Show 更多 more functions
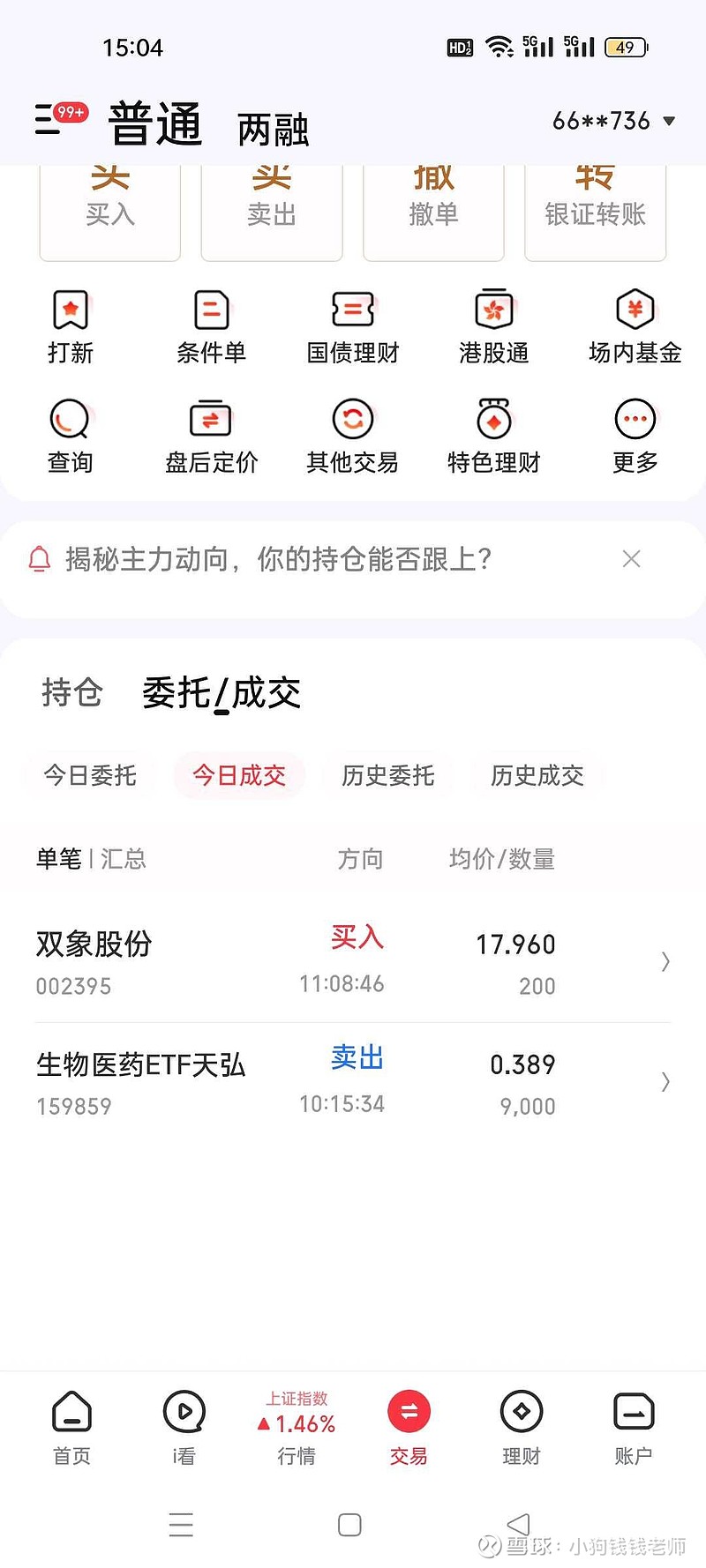The image size is (706, 1568). [635, 437]
